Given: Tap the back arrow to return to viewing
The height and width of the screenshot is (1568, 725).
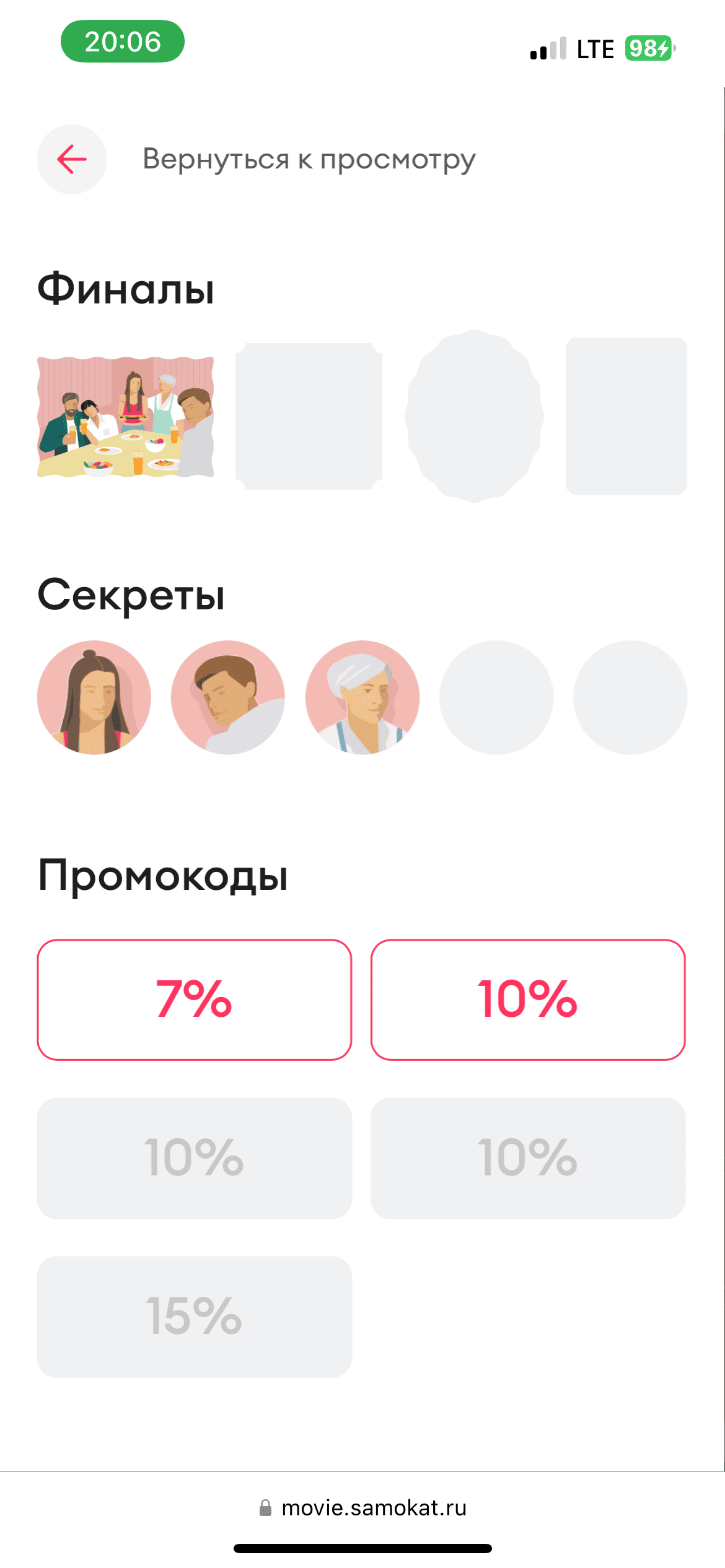Looking at the screenshot, I should click(72, 159).
